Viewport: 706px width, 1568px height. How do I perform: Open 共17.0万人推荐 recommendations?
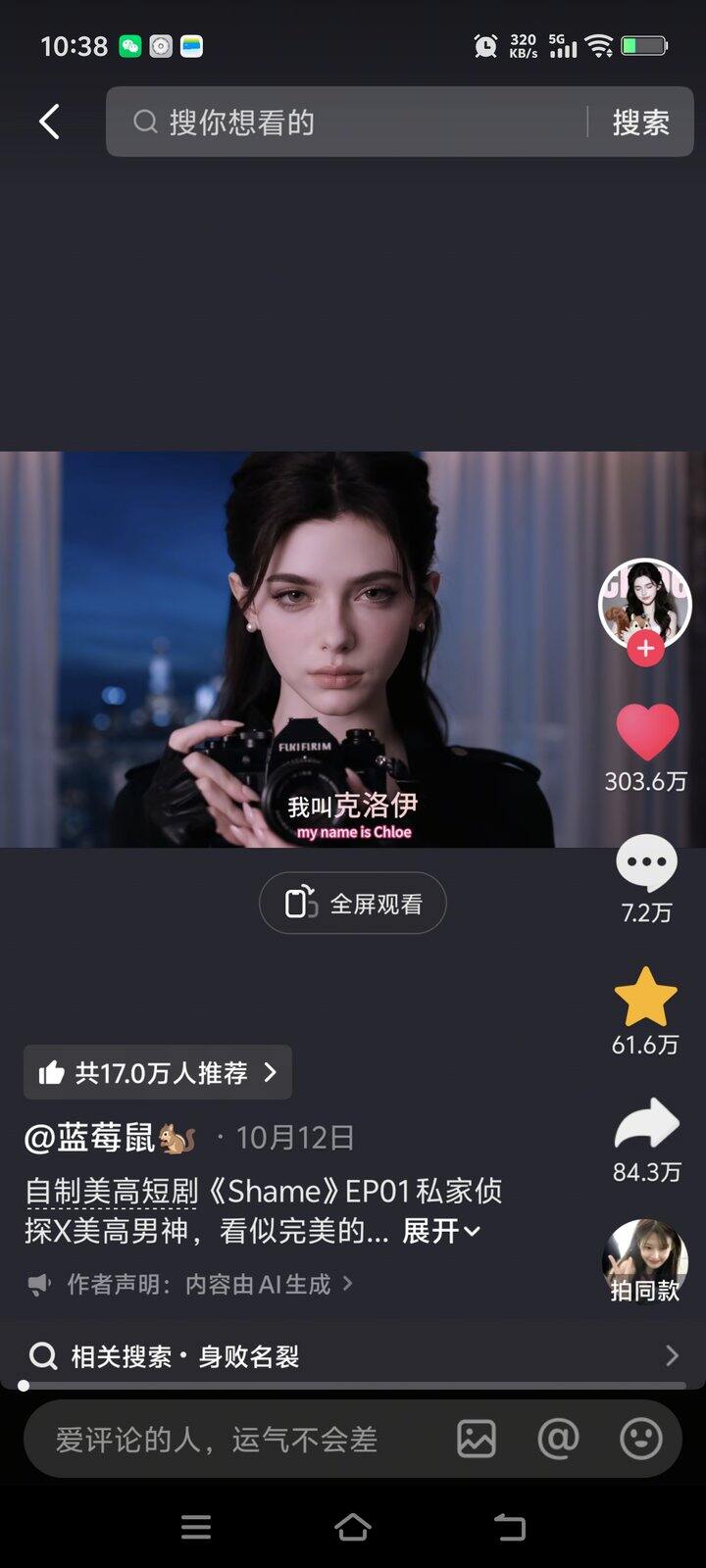[x=158, y=1072]
